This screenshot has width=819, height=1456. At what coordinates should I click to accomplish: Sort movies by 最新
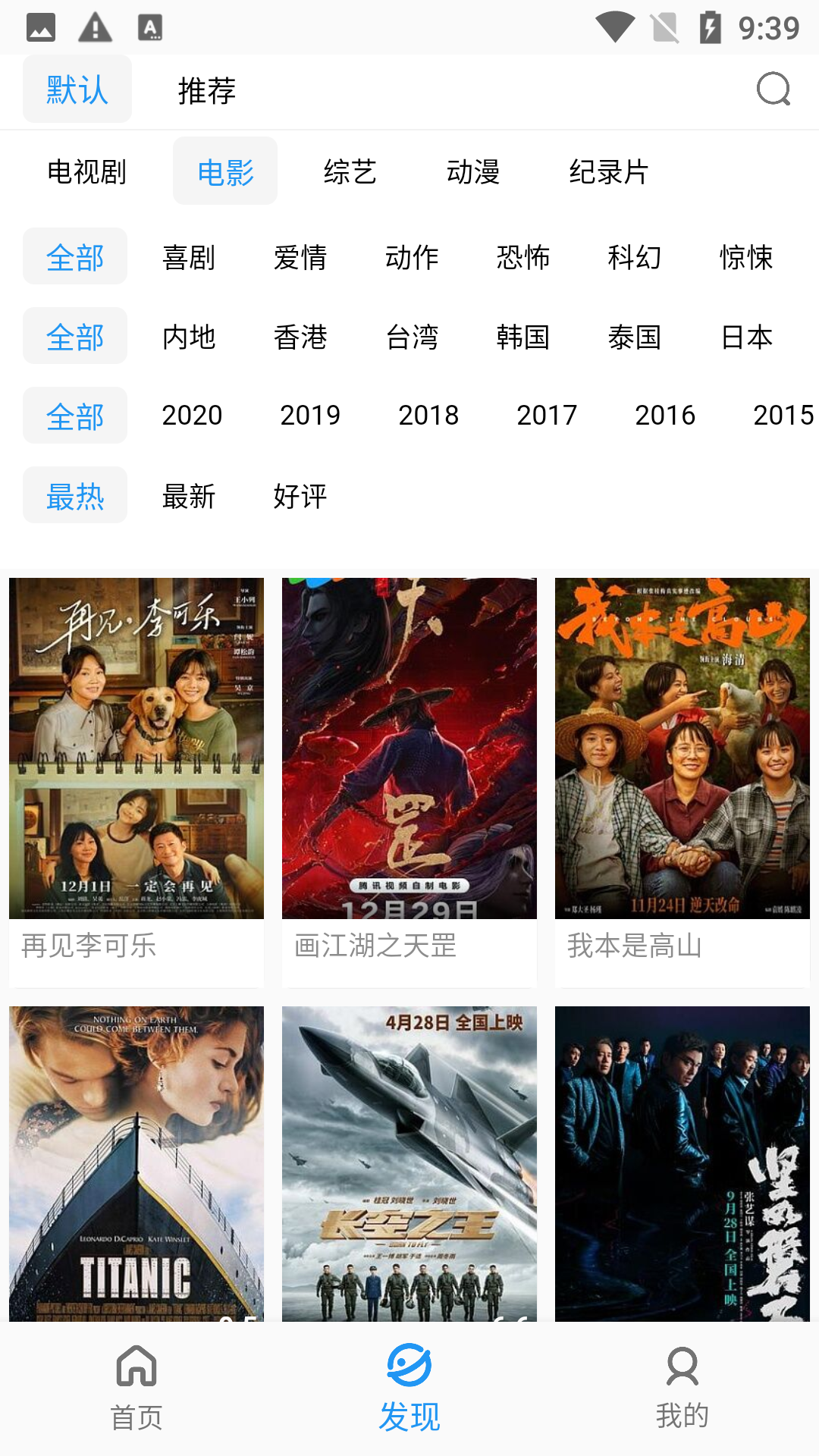[189, 497]
